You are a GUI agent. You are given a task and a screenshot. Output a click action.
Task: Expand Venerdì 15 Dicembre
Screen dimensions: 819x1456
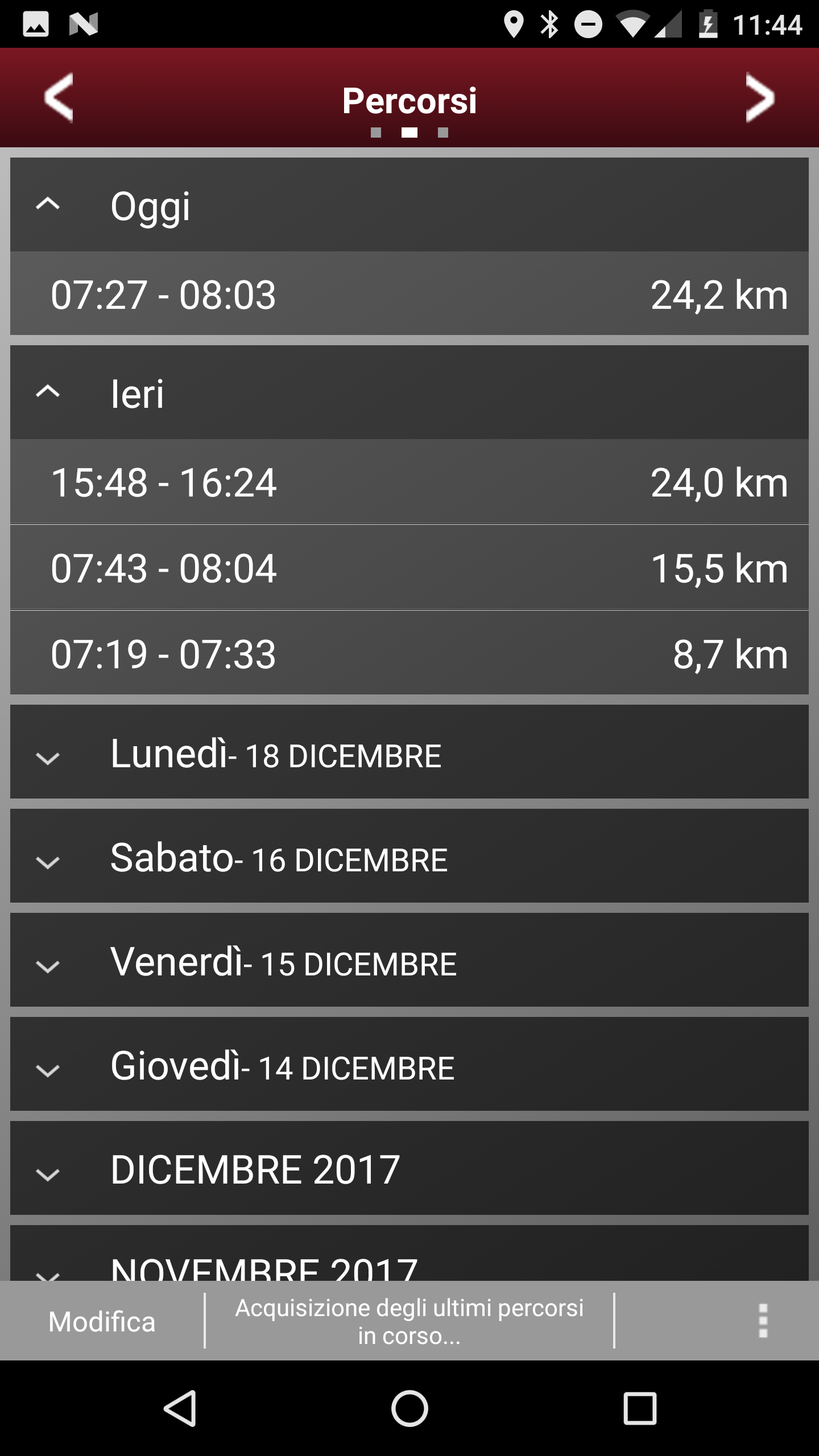(409, 960)
